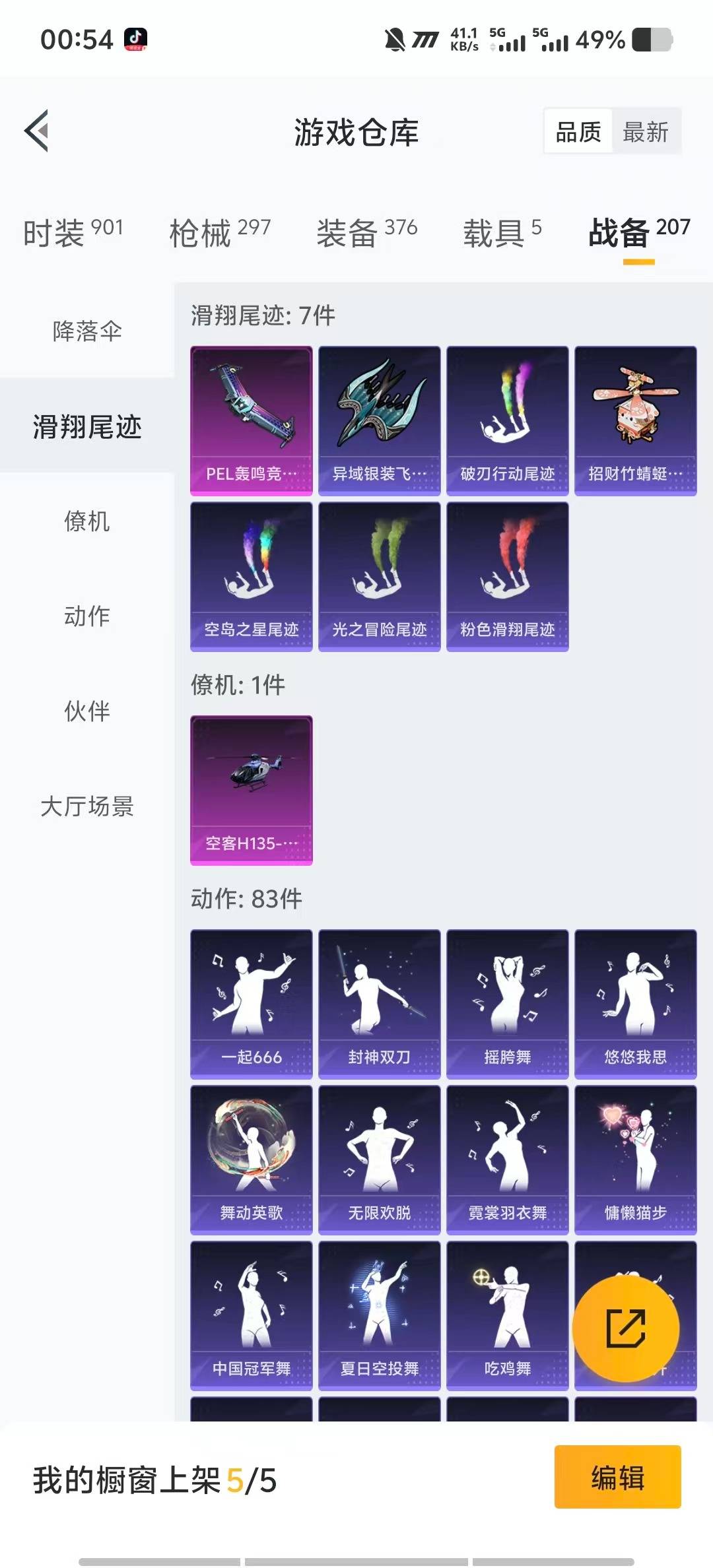Open the 载具 tab
713x1568 pixels.
(x=502, y=233)
